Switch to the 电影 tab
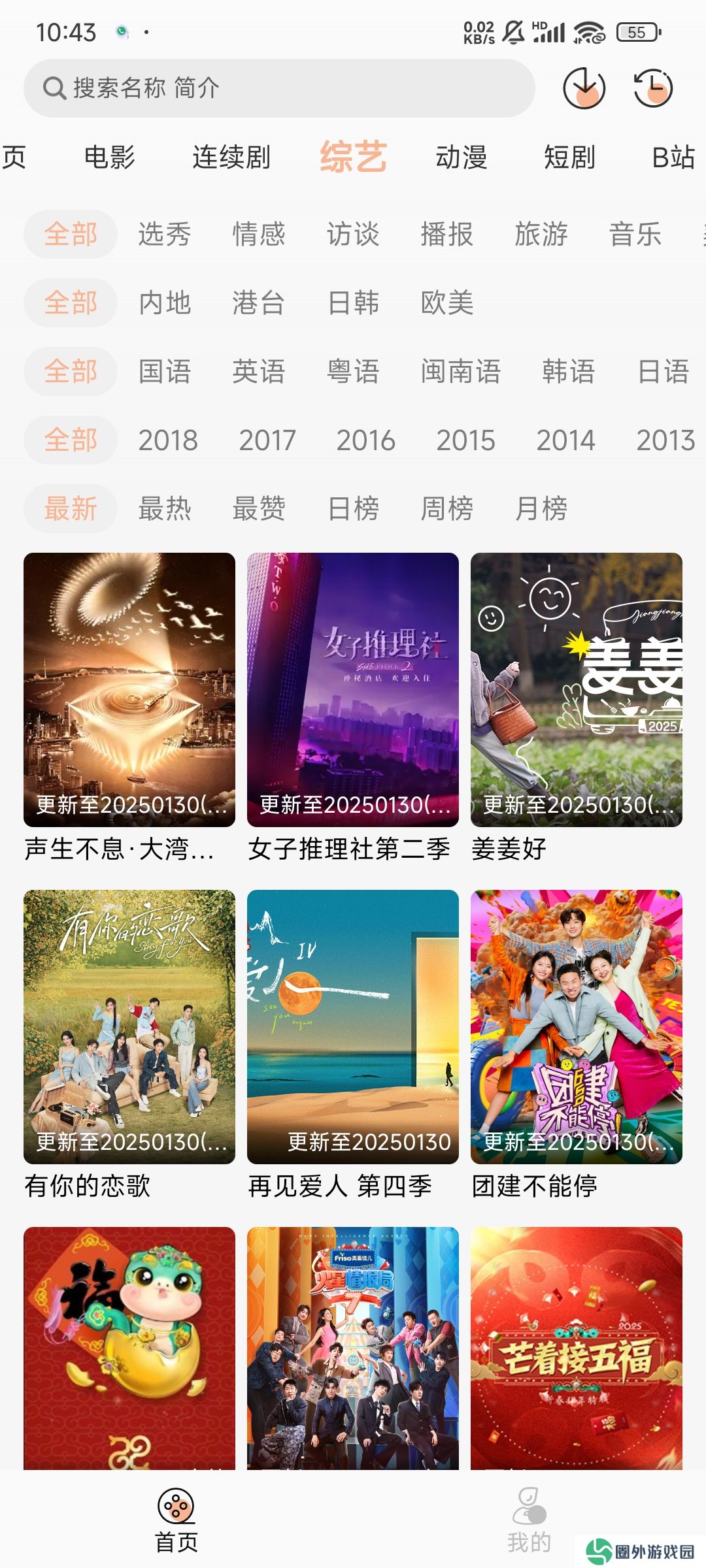Viewport: 706px width, 1568px height. [x=110, y=157]
